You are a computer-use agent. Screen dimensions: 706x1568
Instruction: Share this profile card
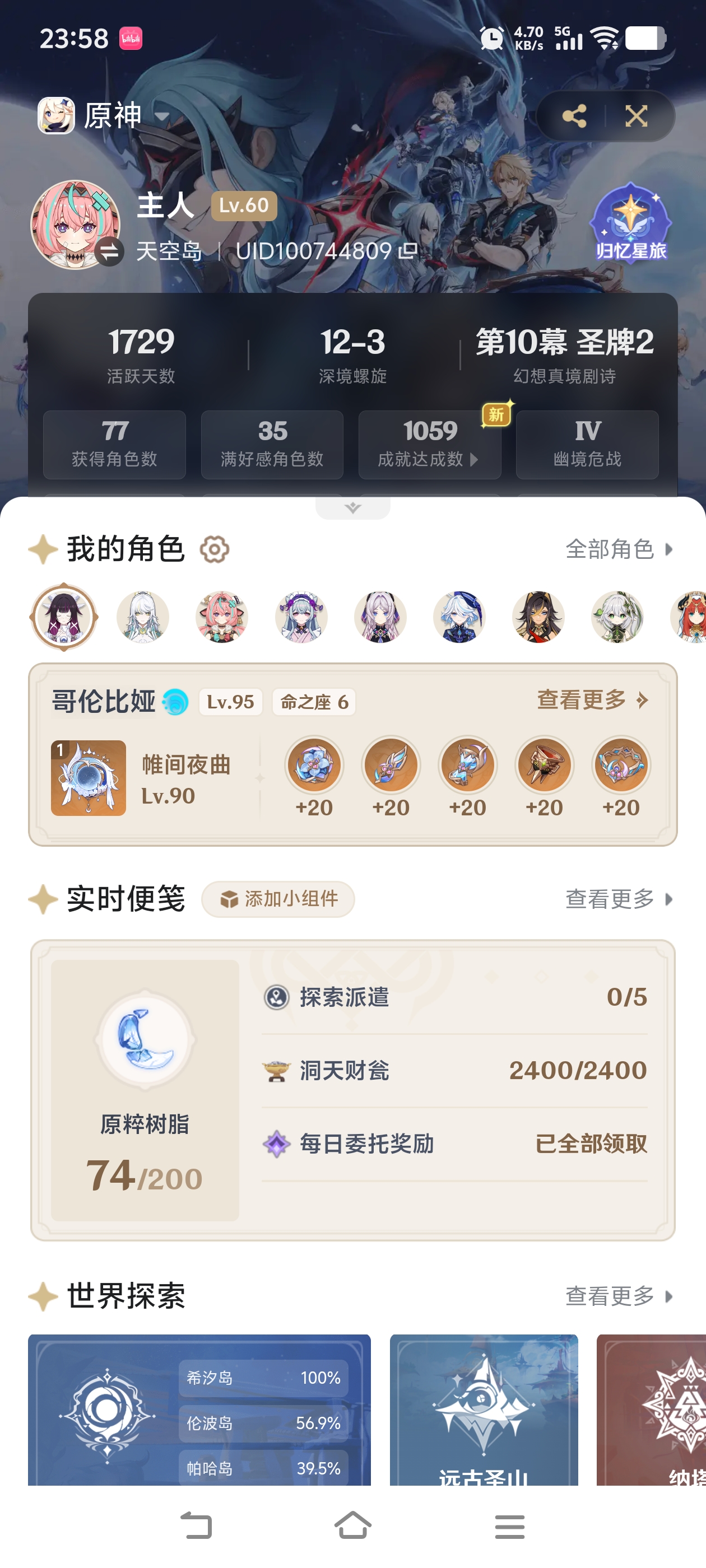pos(574,116)
